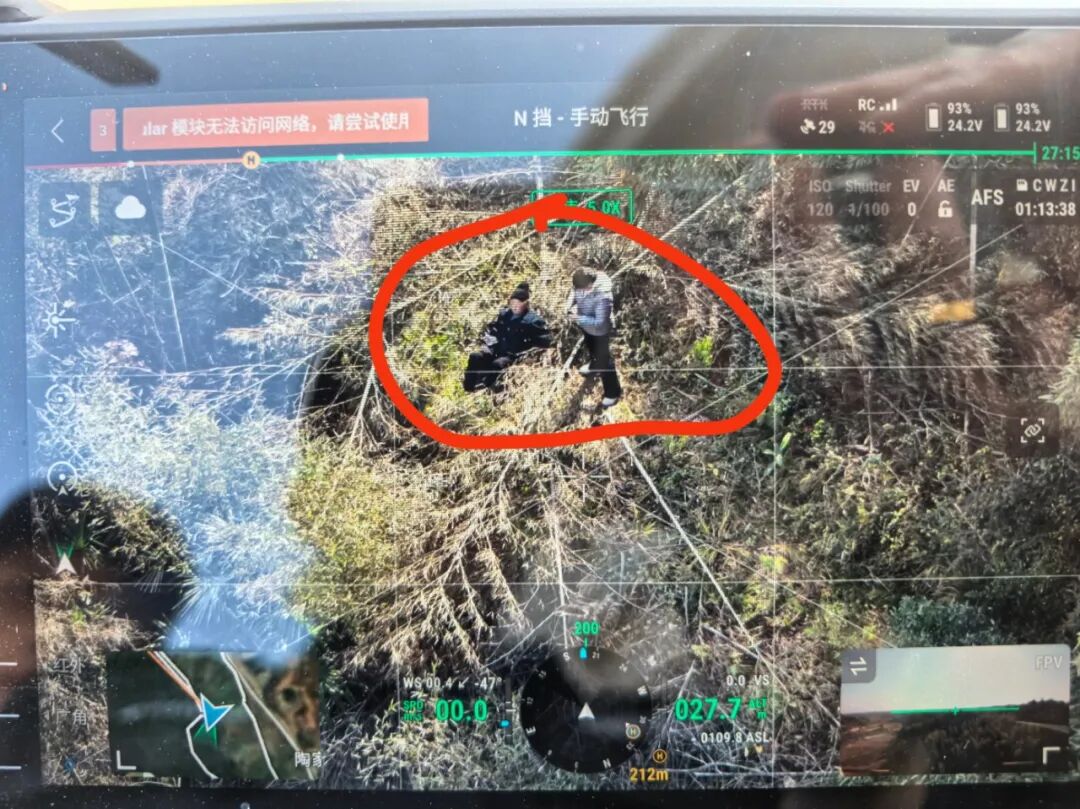
Task: Open the flight route icon
Action: [64, 208]
